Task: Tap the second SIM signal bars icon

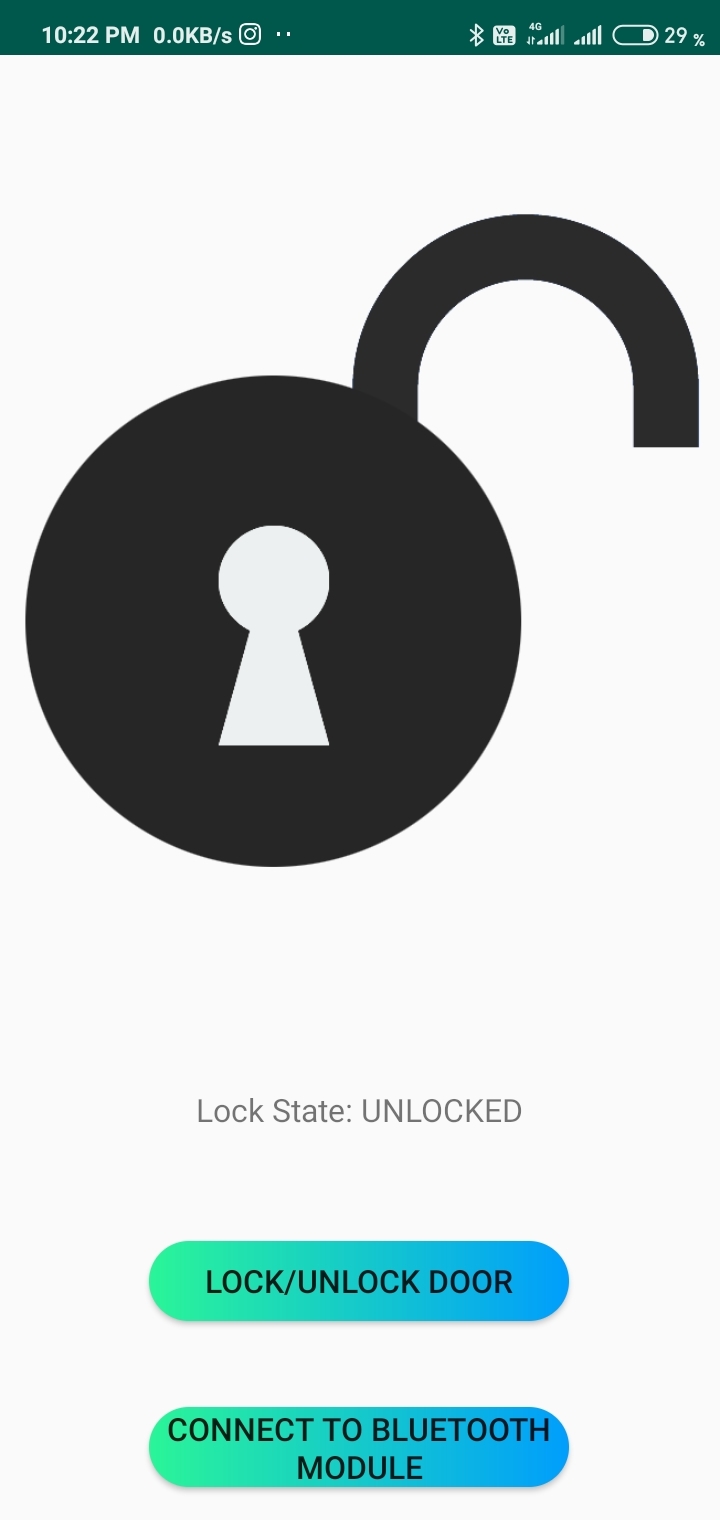Action: [586, 33]
